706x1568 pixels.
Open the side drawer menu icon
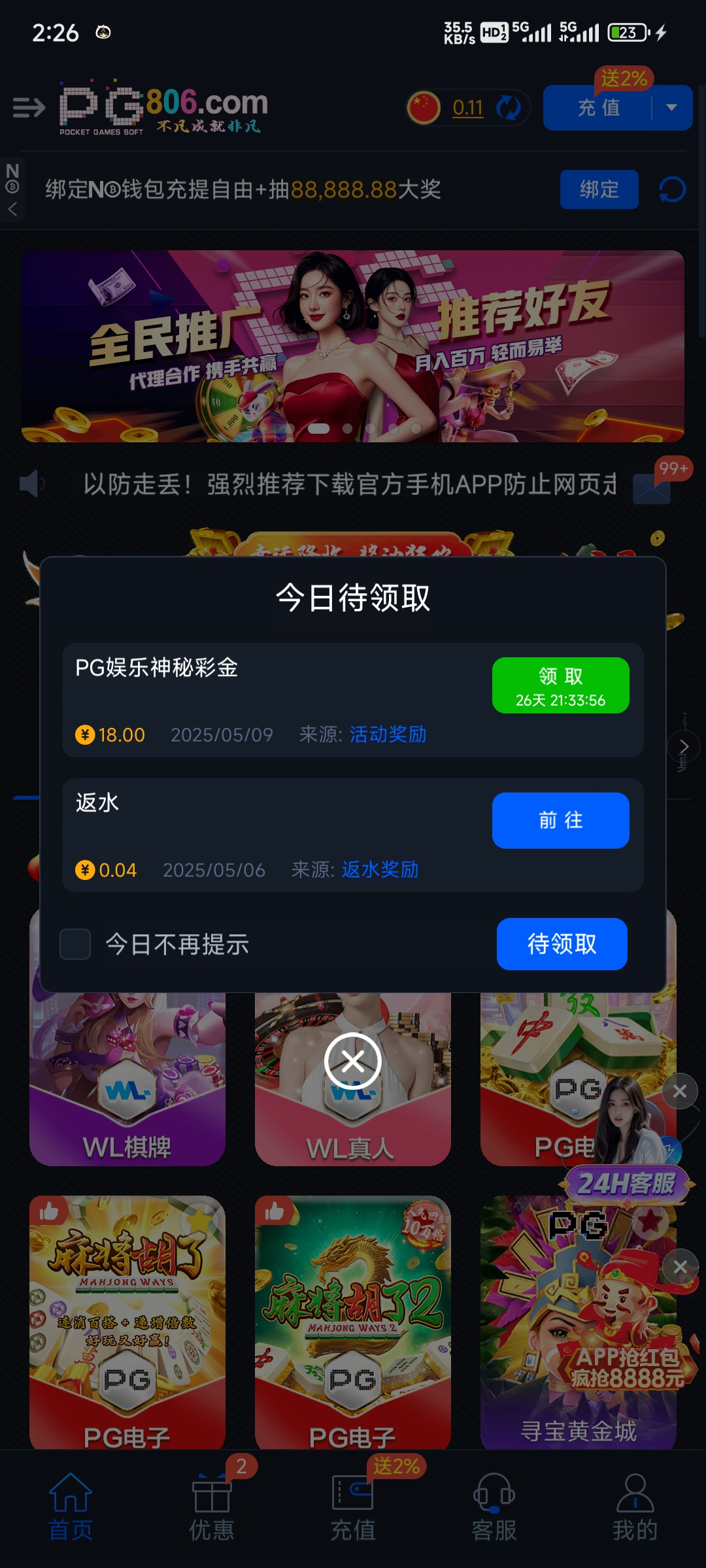[x=29, y=108]
